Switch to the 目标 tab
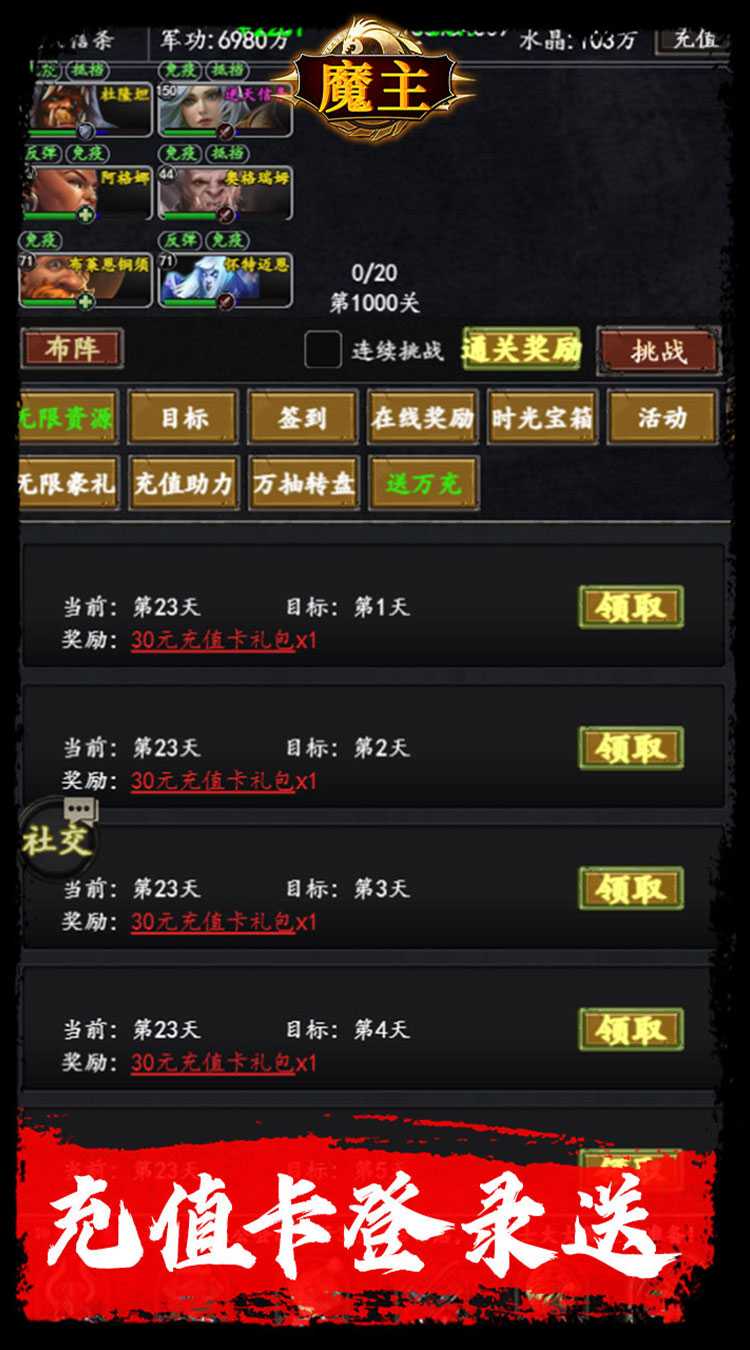This screenshot has height=1350, width=750. (184, 419)
